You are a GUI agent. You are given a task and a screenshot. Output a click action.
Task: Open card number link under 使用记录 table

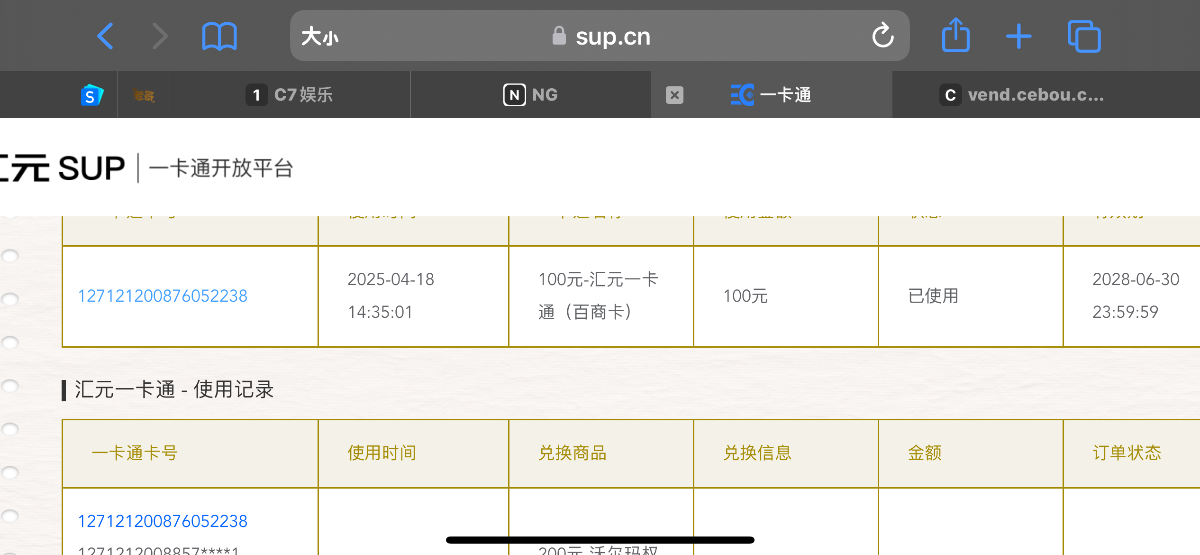point(163,521)
